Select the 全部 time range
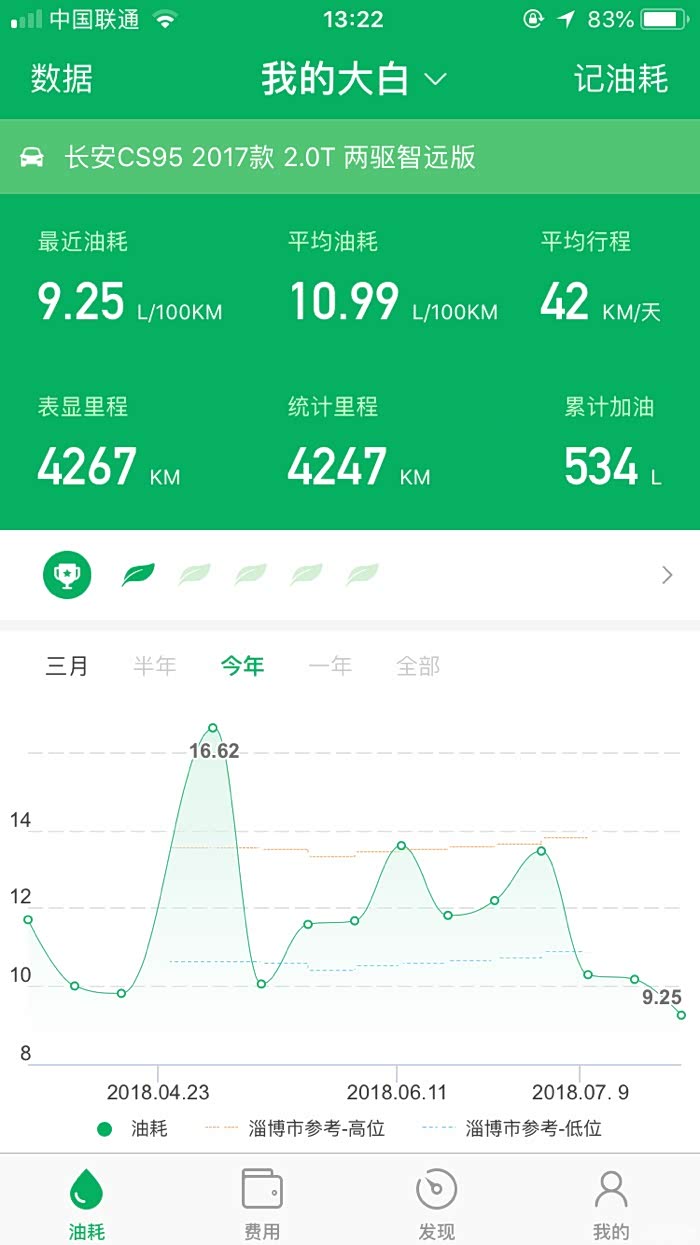The width and height of the screenshot is (700, 1245). [418, 666]
